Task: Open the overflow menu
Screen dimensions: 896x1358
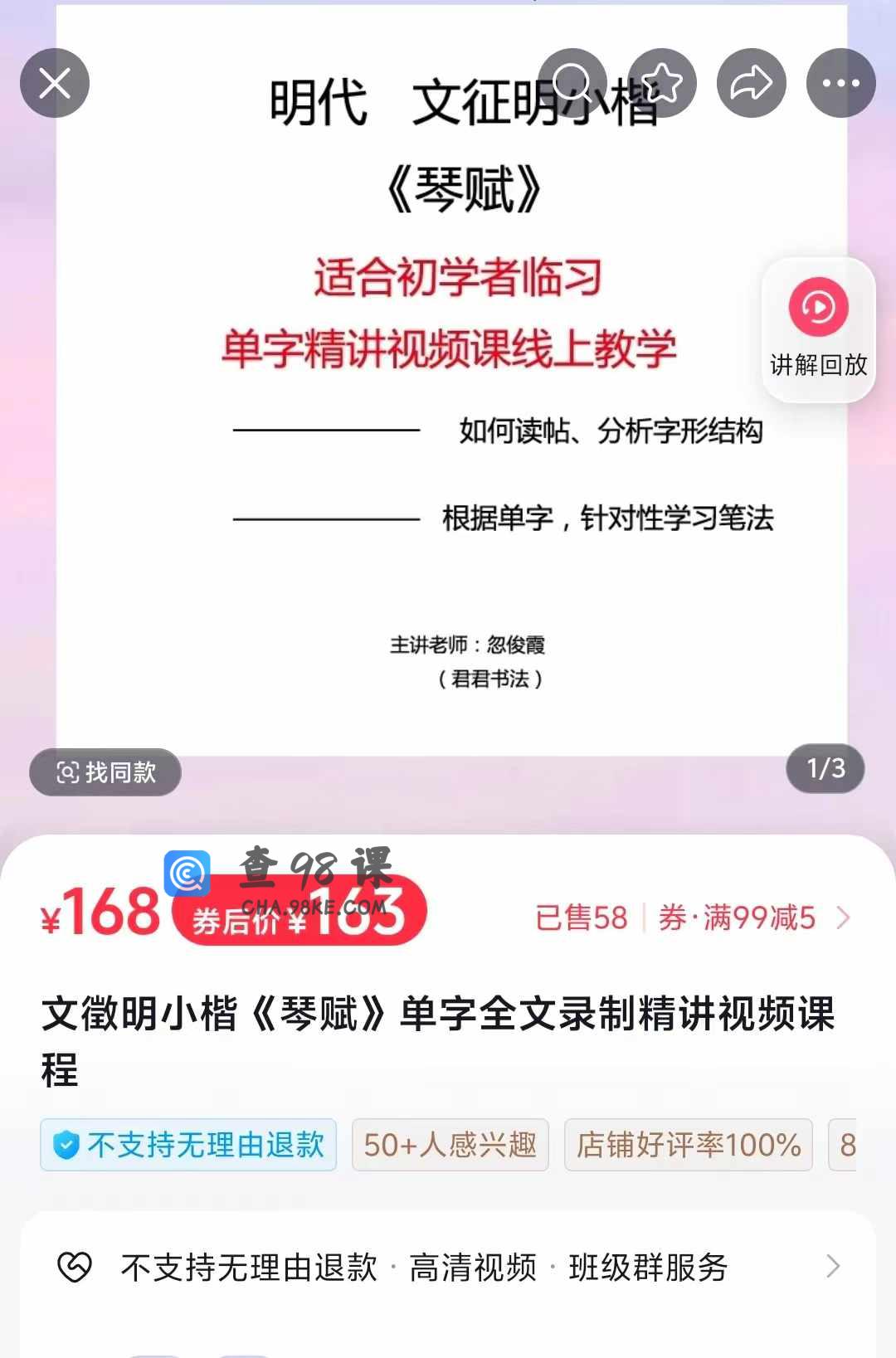Action: pyautogui.click(x=841, y=83)
